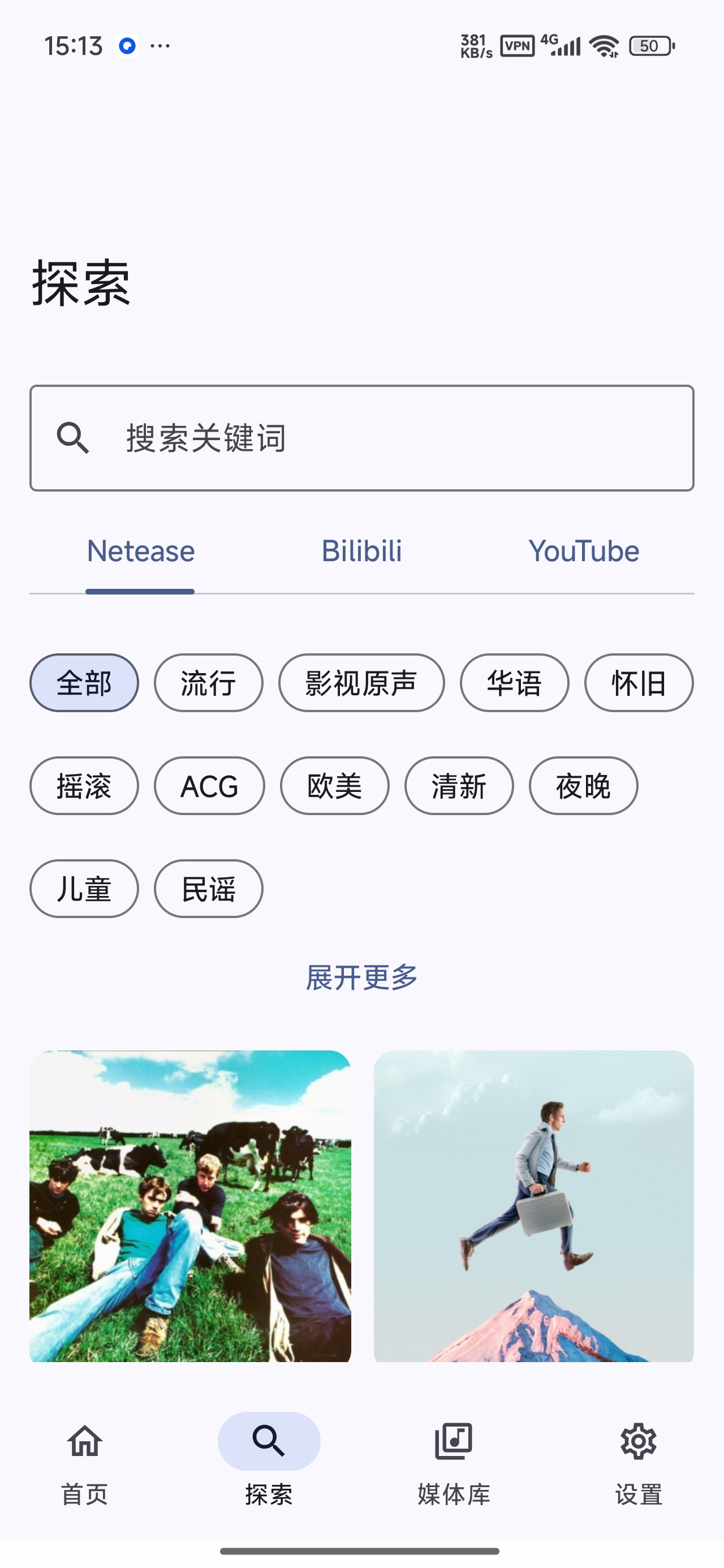Choose the 影视原声 category chip
Viewport: 724px width, 1568px height.
pos(361,683)
